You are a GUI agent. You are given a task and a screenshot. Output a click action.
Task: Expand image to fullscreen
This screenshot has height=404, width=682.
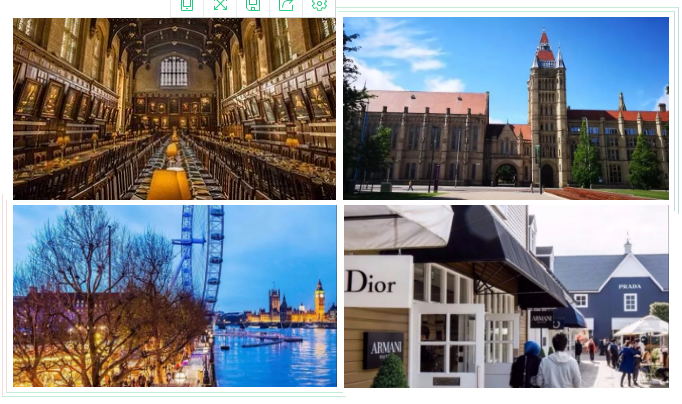pyautogui.click(x=220, y=5)
